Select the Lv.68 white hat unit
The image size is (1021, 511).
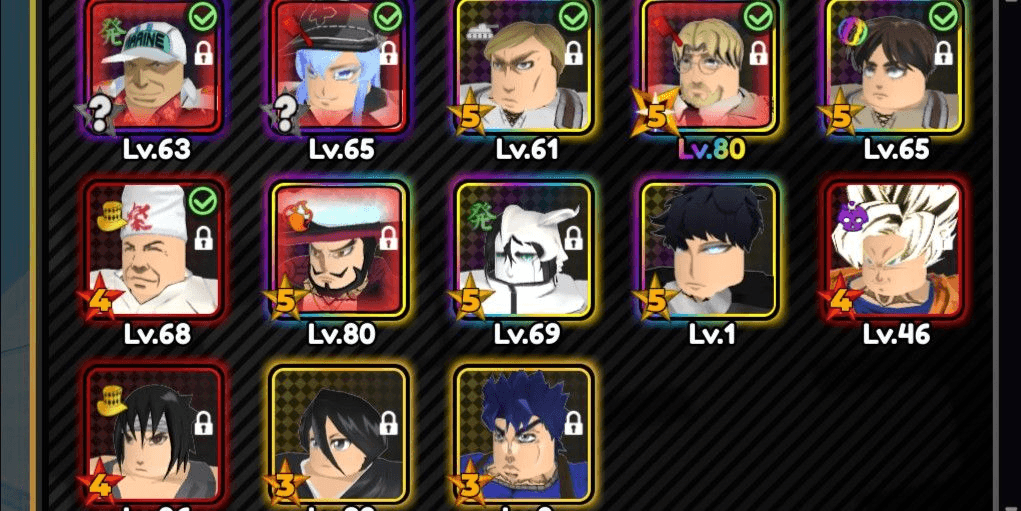155,250
